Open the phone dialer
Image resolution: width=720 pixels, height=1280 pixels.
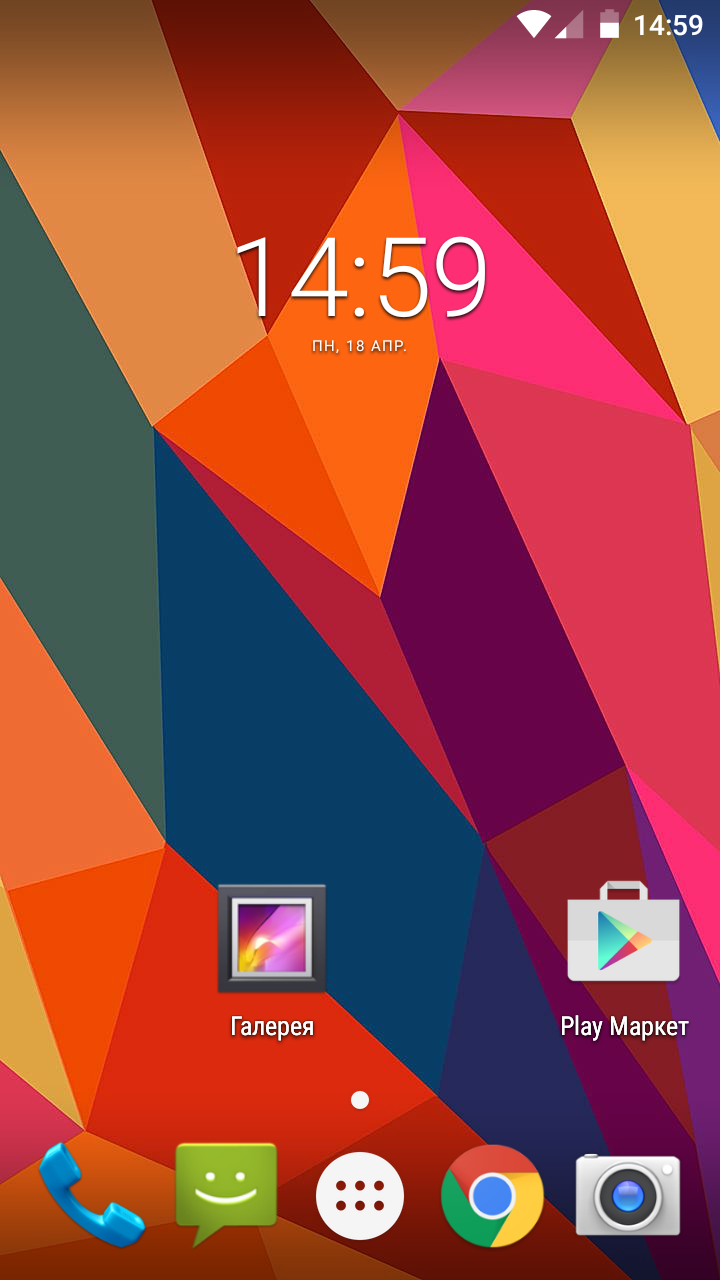tap(90, 1195)
